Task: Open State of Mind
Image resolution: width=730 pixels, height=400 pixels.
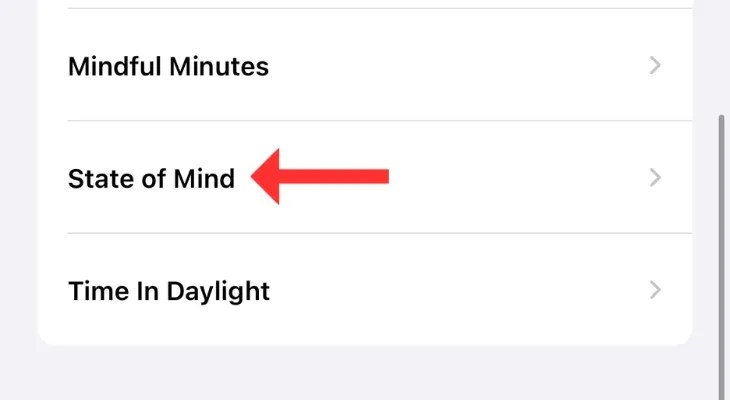Action: (151, 179)
